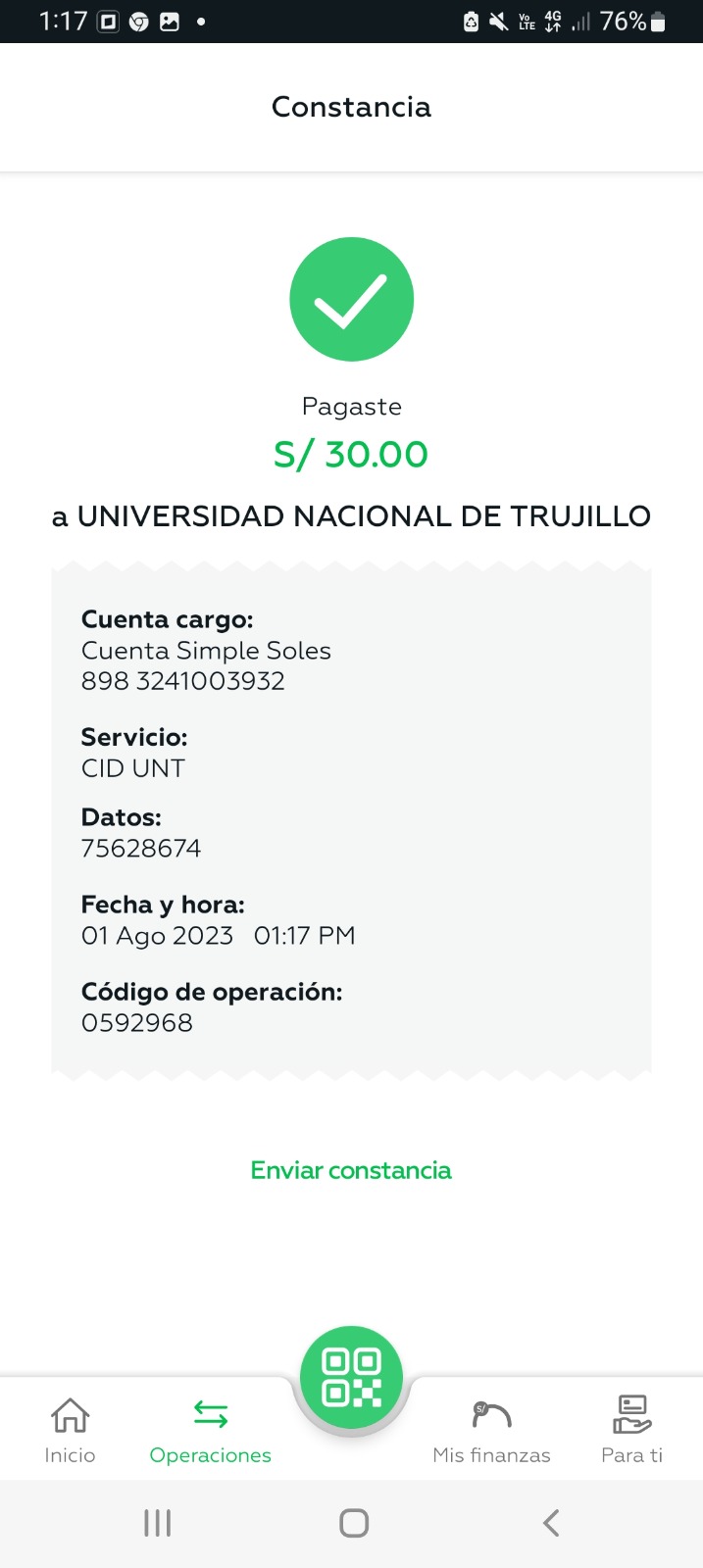Go to the Inicio tab
Viewport: 703px width, 1568px height.
(70, 1431)
